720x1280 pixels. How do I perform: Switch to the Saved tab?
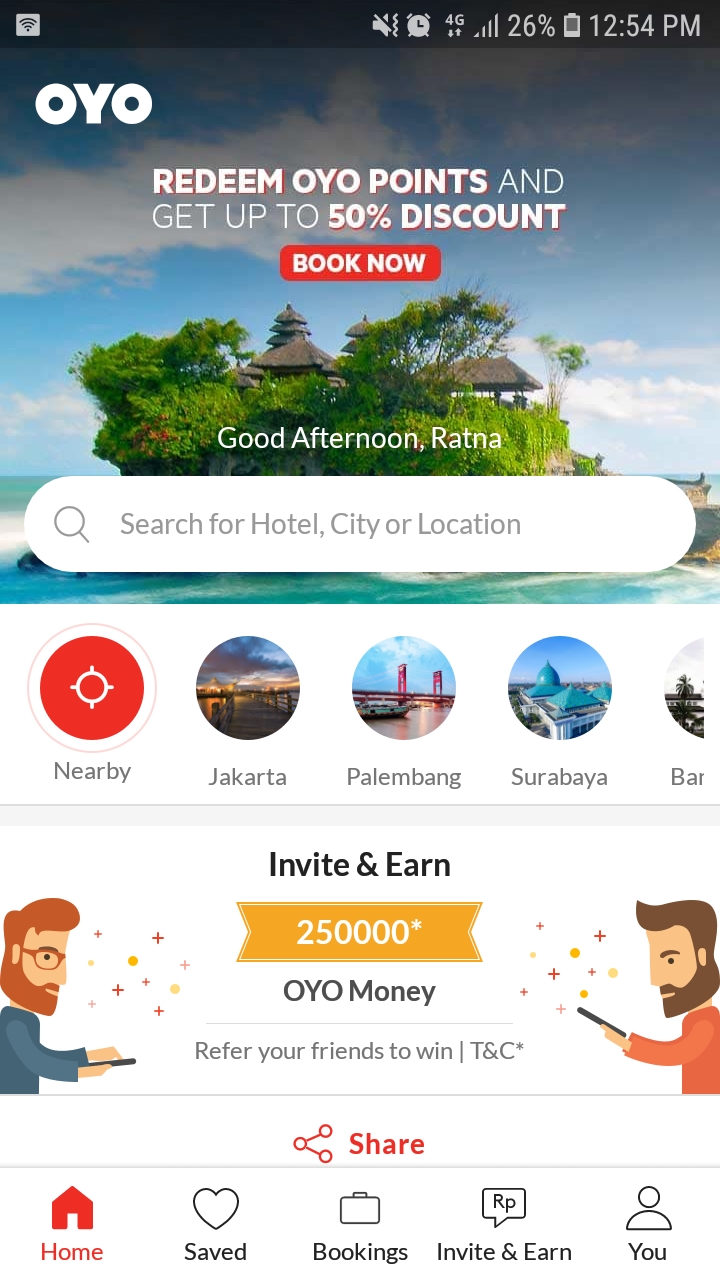215,1224
